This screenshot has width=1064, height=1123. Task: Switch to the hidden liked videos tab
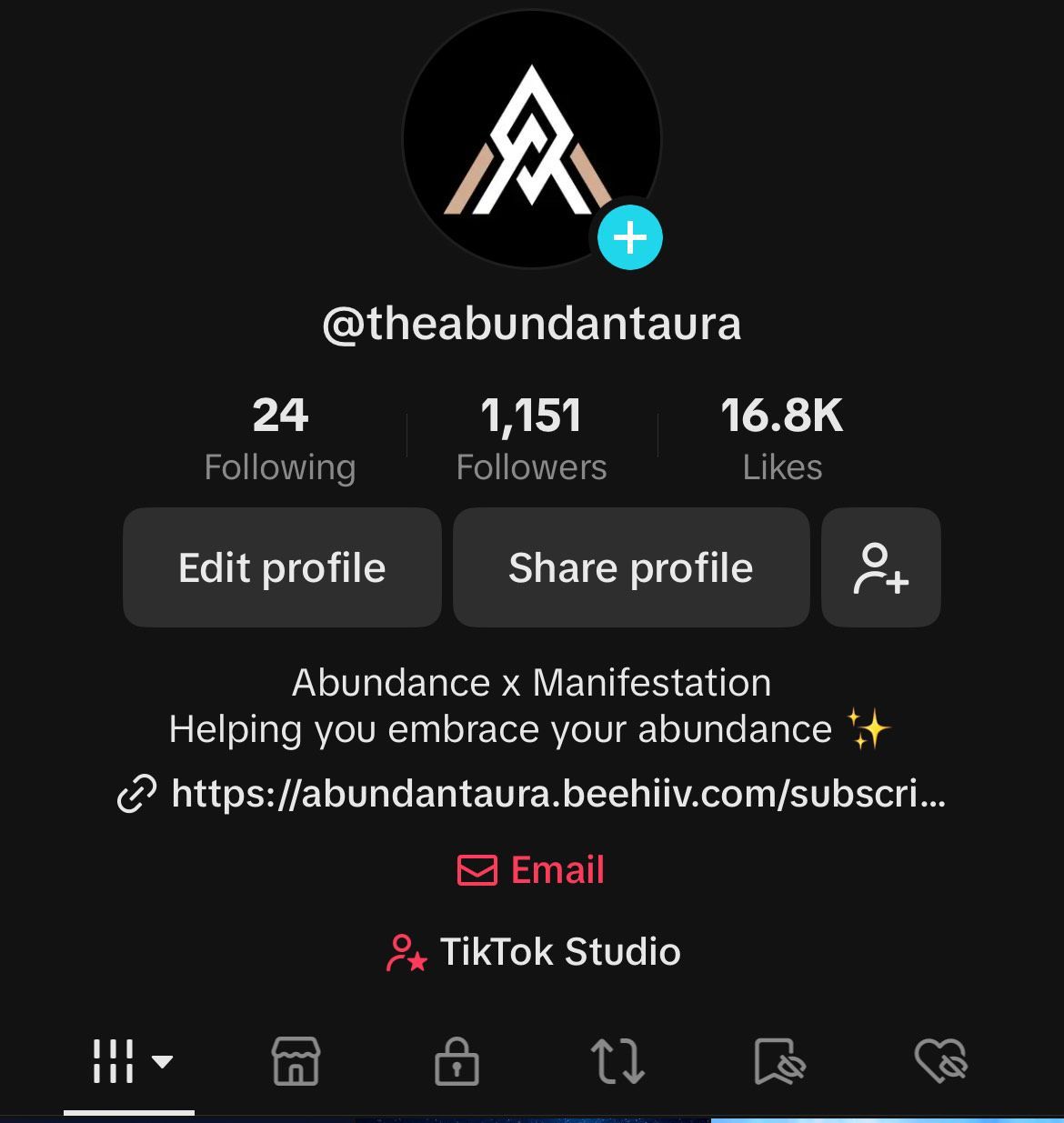[941, 1061]
